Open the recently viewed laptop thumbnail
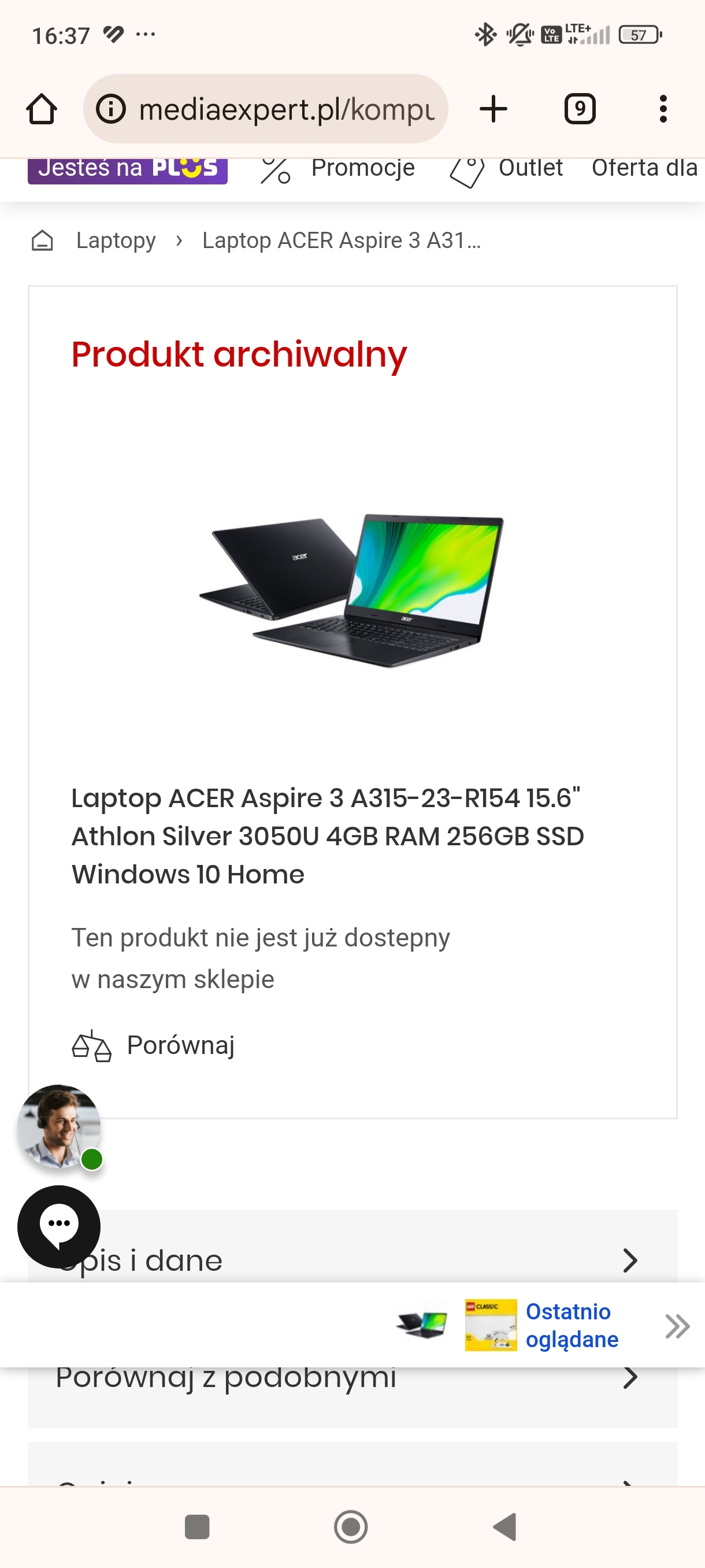 pyautogui.click(x=421, y=1325)
